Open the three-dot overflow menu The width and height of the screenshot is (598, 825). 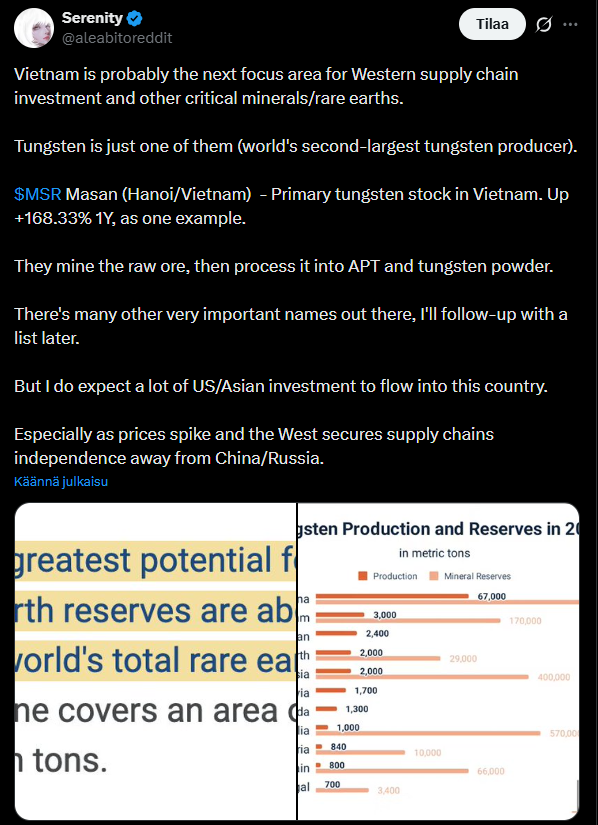click(572, 24)
